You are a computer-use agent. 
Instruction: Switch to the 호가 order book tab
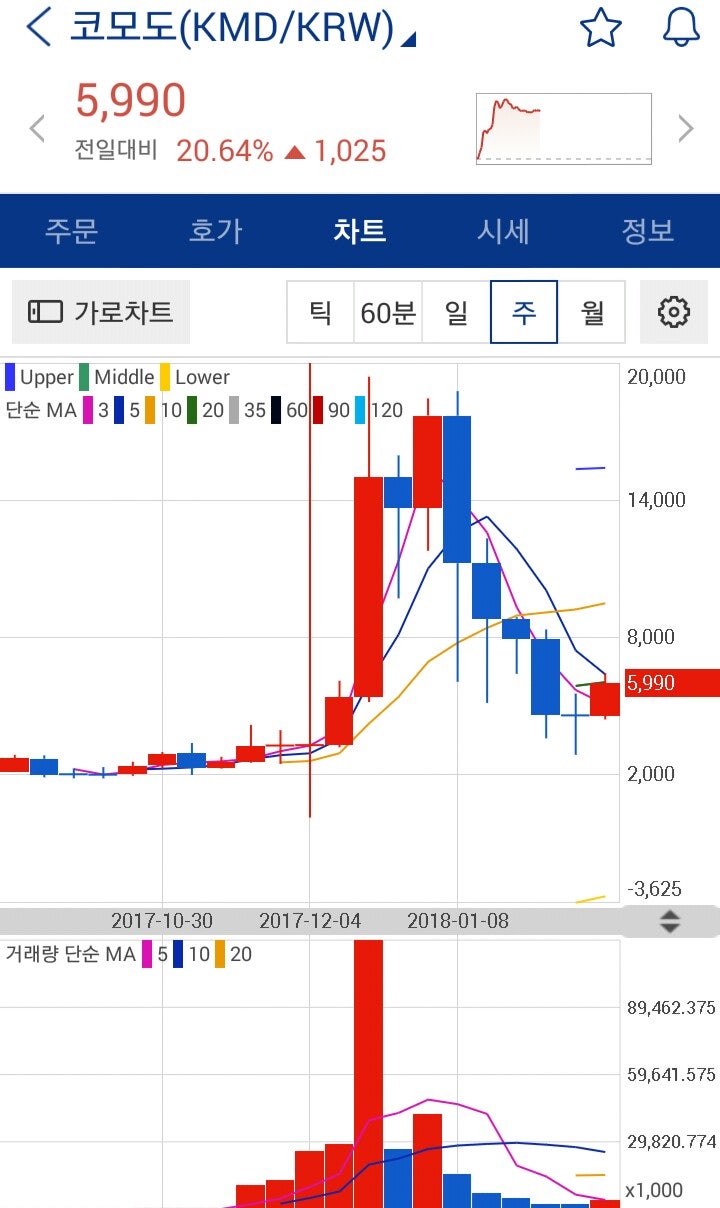pos(216,231)
